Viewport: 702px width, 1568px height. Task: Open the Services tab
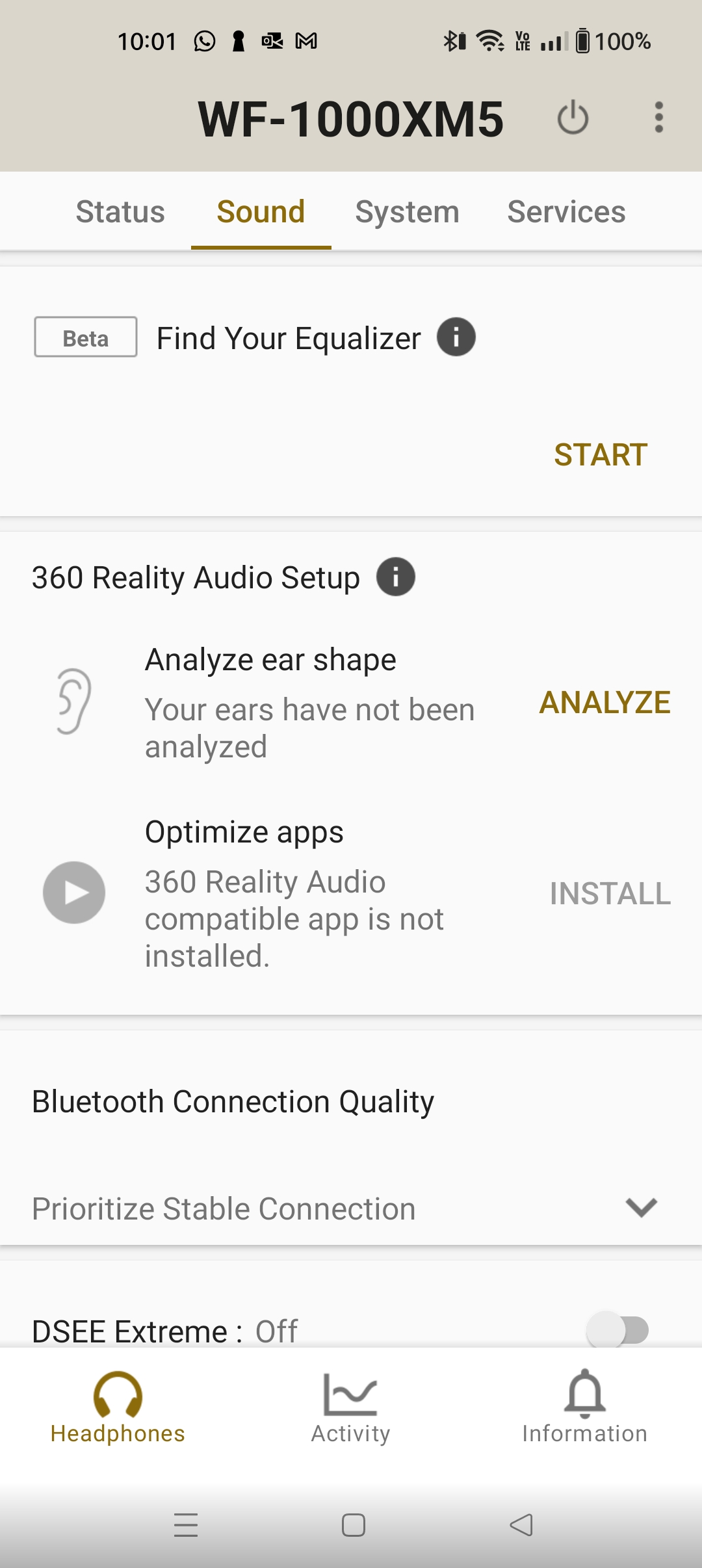(566, 211)
